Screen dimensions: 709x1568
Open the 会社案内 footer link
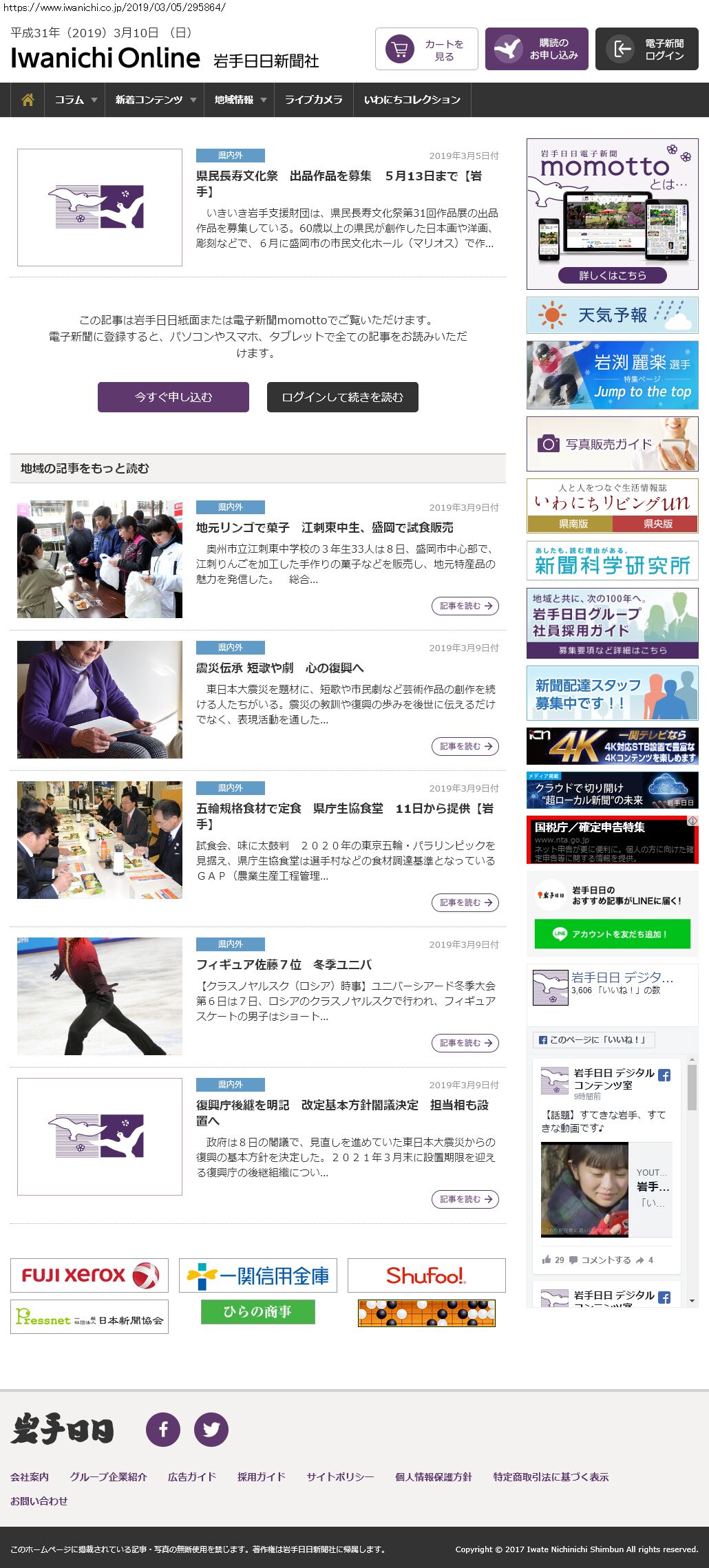30,1476
